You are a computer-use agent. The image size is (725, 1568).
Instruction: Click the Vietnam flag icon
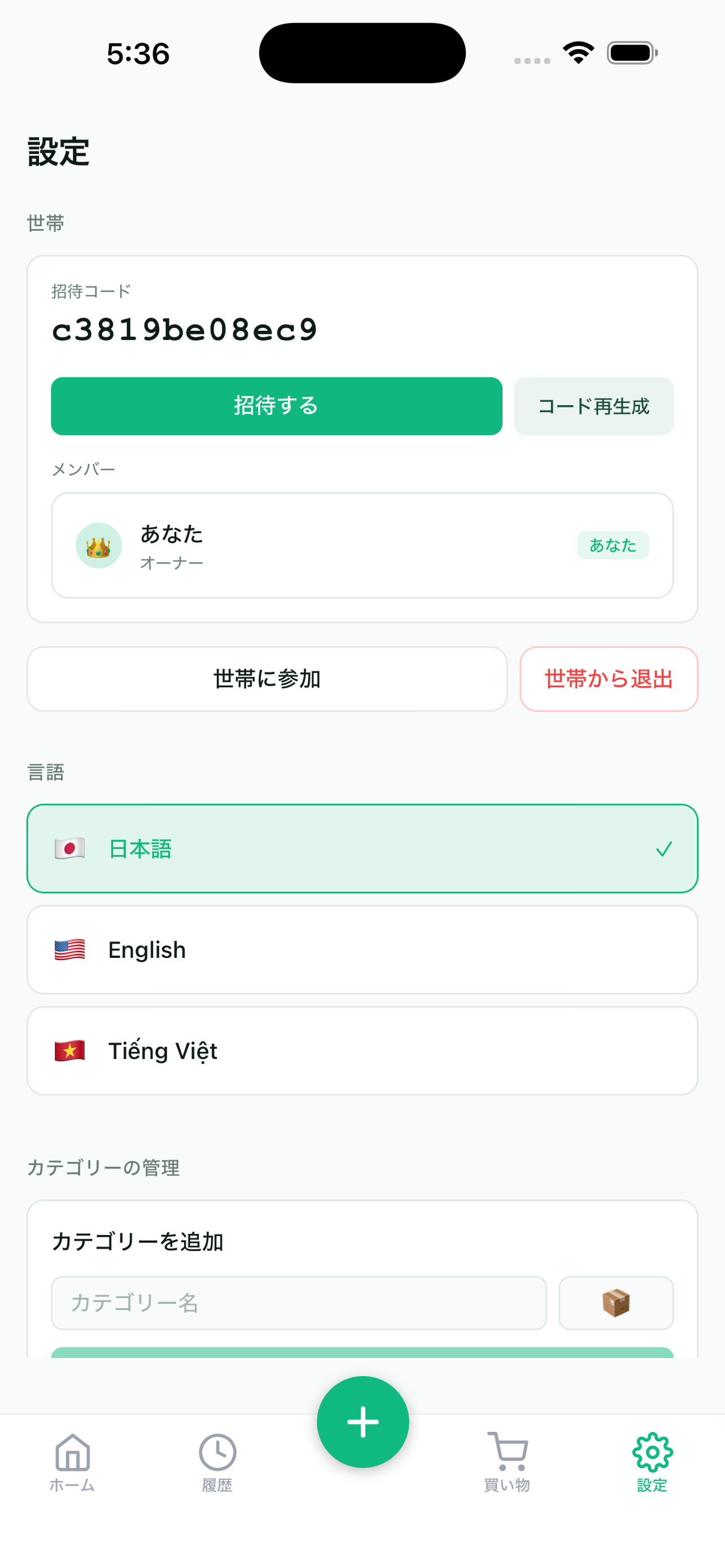[69, 1050]
